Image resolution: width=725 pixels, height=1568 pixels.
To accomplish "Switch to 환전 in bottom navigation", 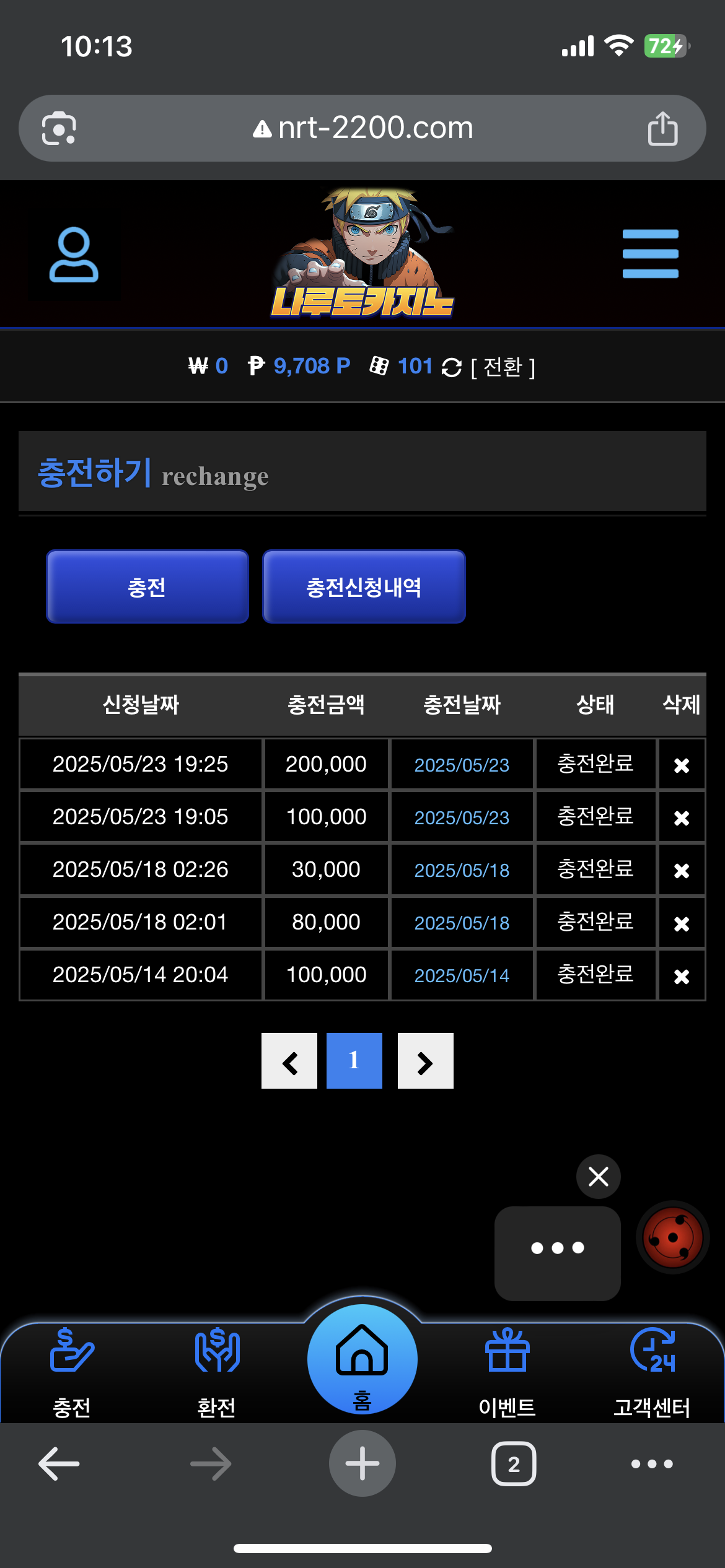I will pos(216,1372).
